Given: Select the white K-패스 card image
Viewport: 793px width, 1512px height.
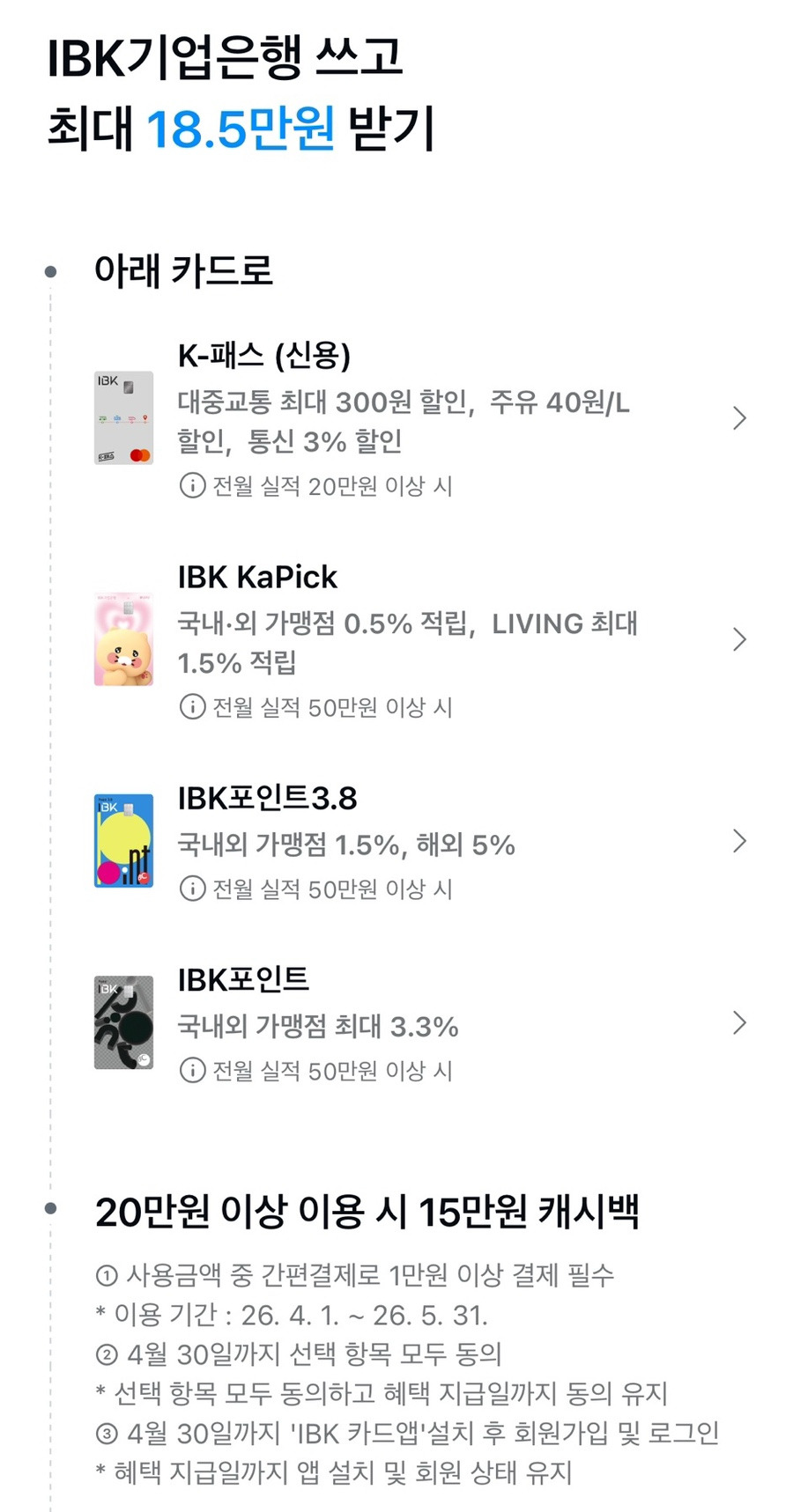Looking at the screenshot, I should pyautogui.click(x=123, y=418).
